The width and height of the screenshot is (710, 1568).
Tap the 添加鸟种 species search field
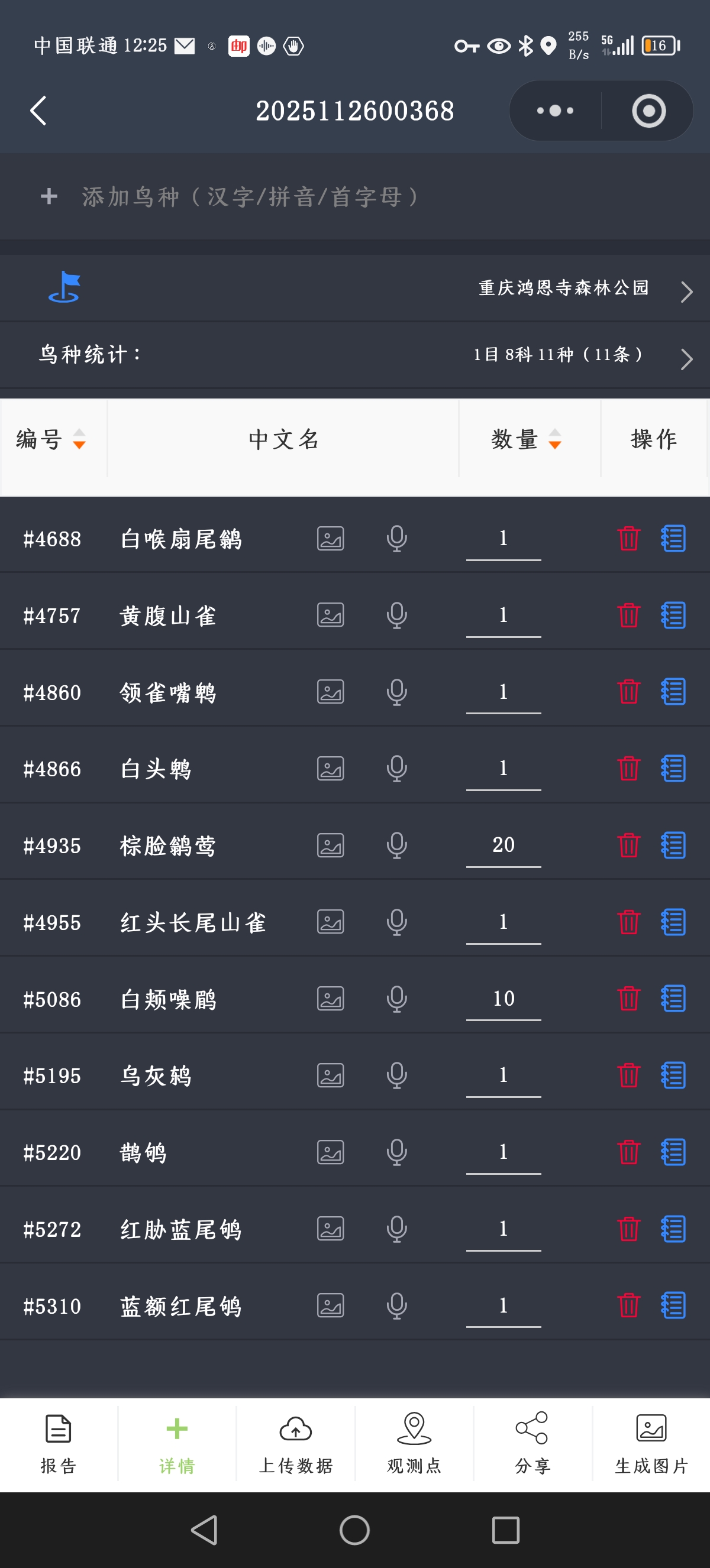tap(250, 197)
